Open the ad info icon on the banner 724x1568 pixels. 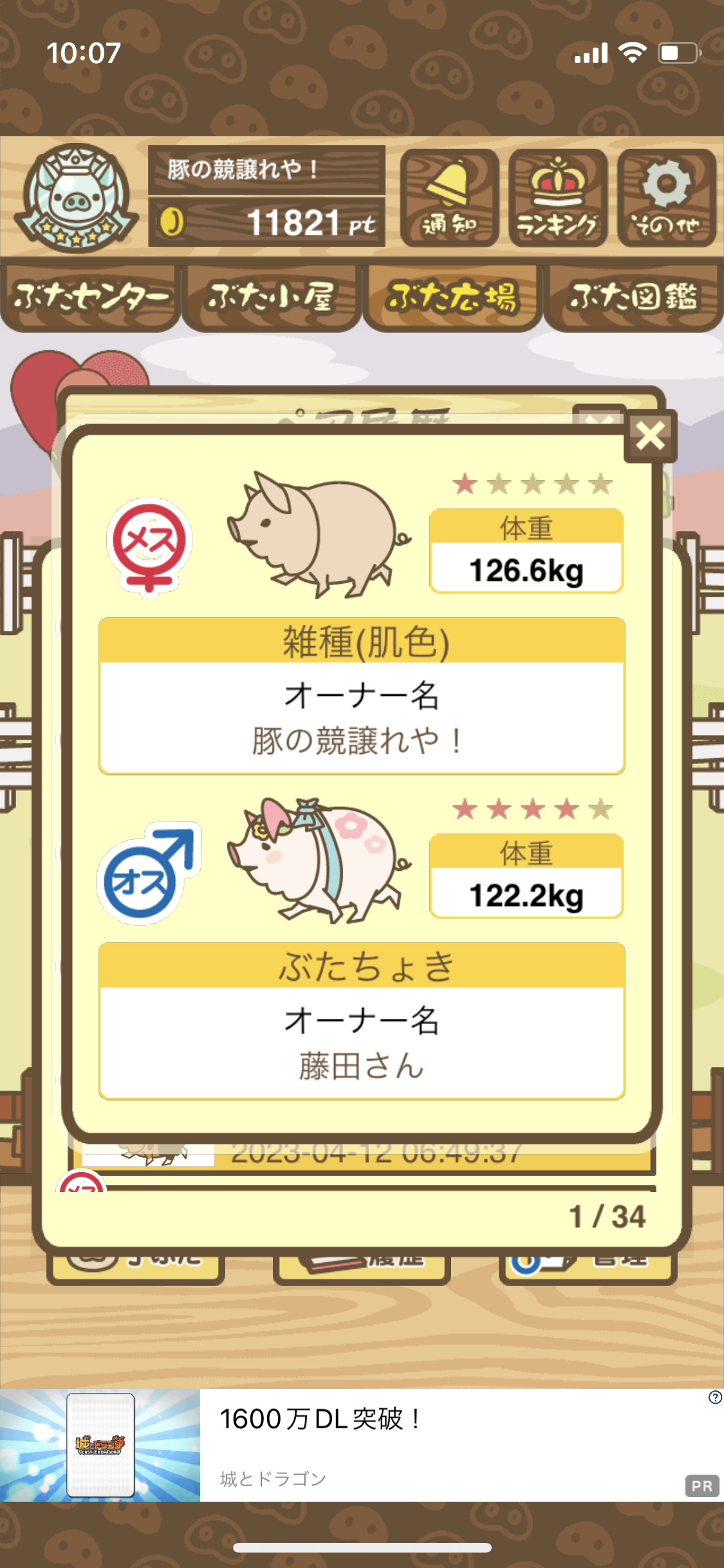pos(714,1397)
